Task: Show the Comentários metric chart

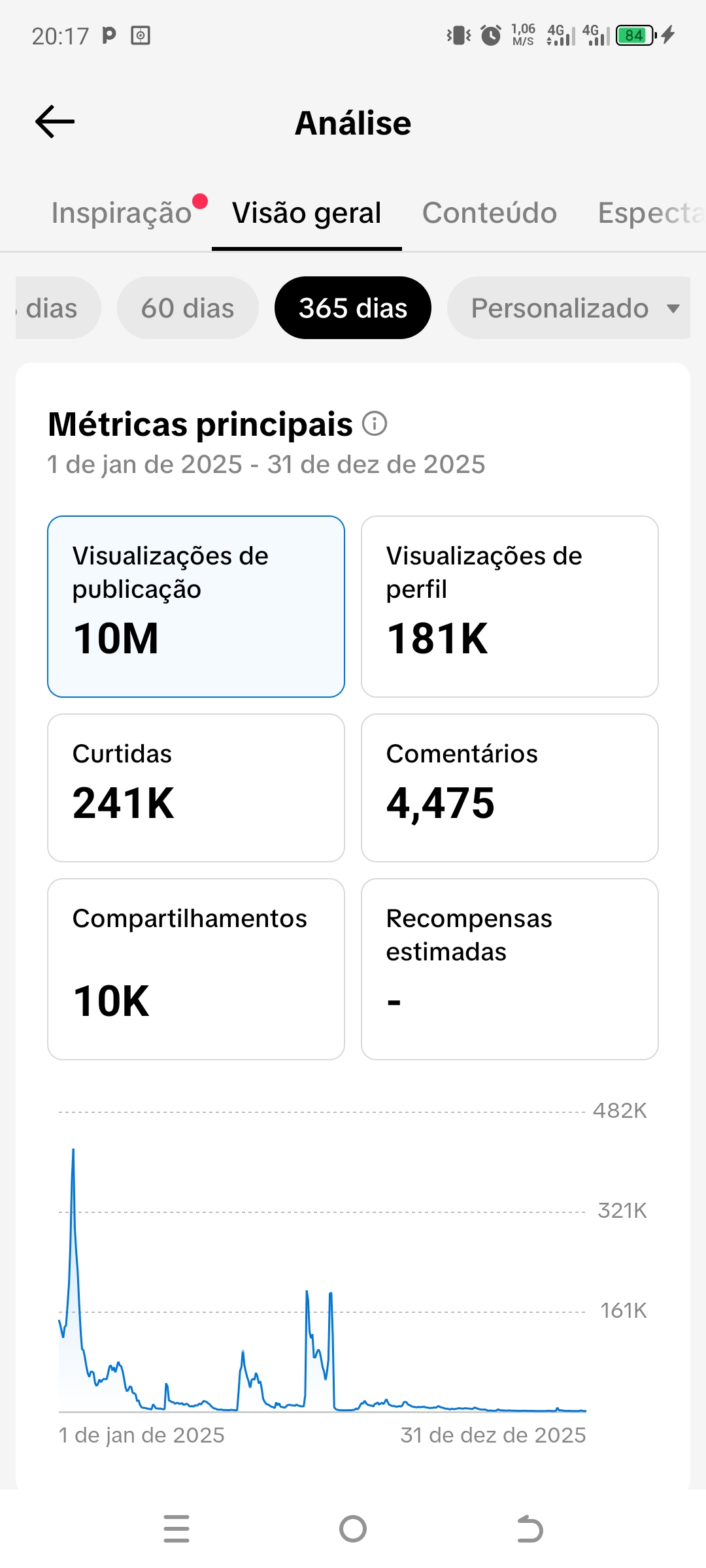Action: pos(509,787)
